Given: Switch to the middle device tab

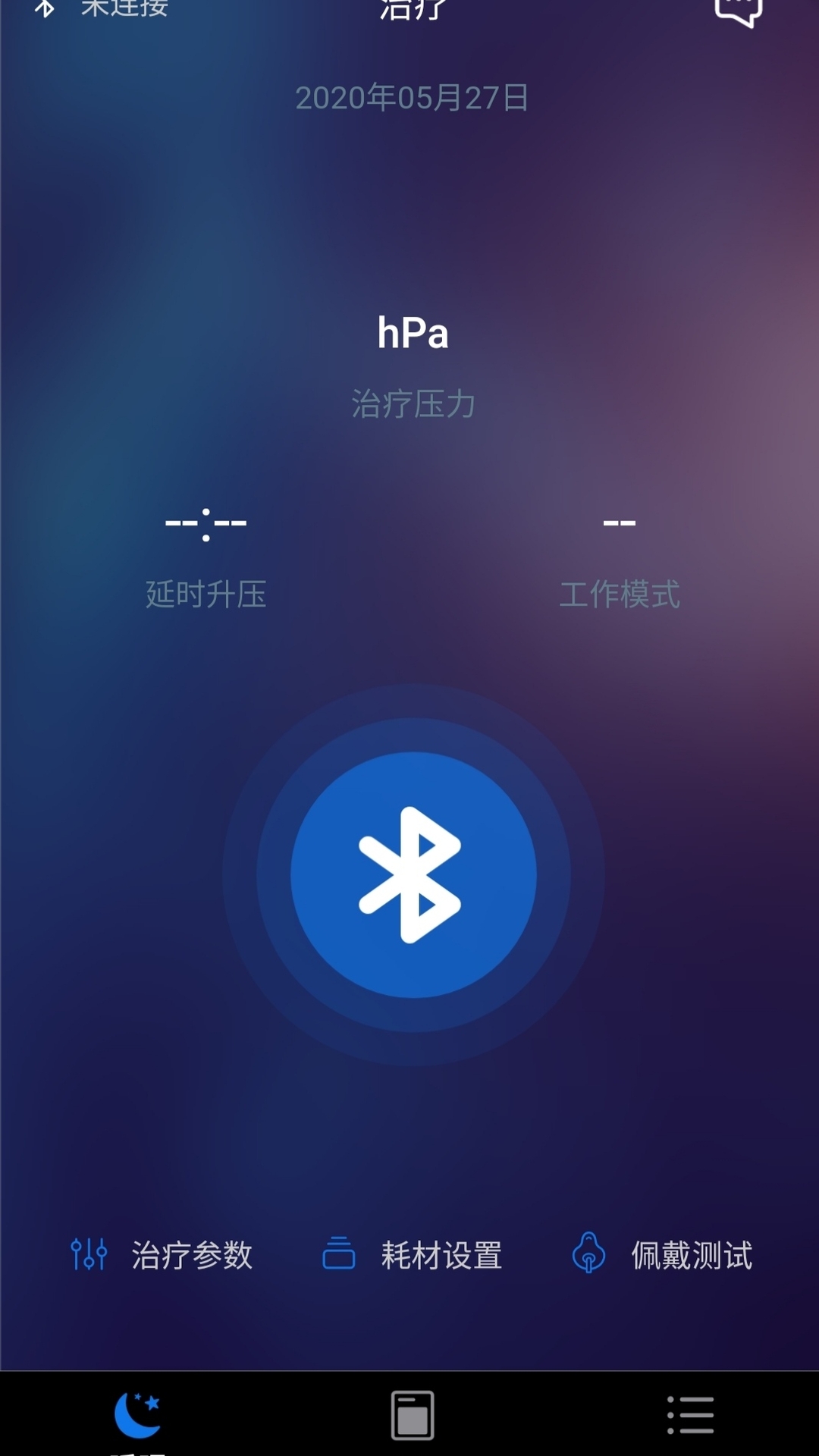Looking at the screenshot, I should pyautogui.click(x=413, y=1415).
